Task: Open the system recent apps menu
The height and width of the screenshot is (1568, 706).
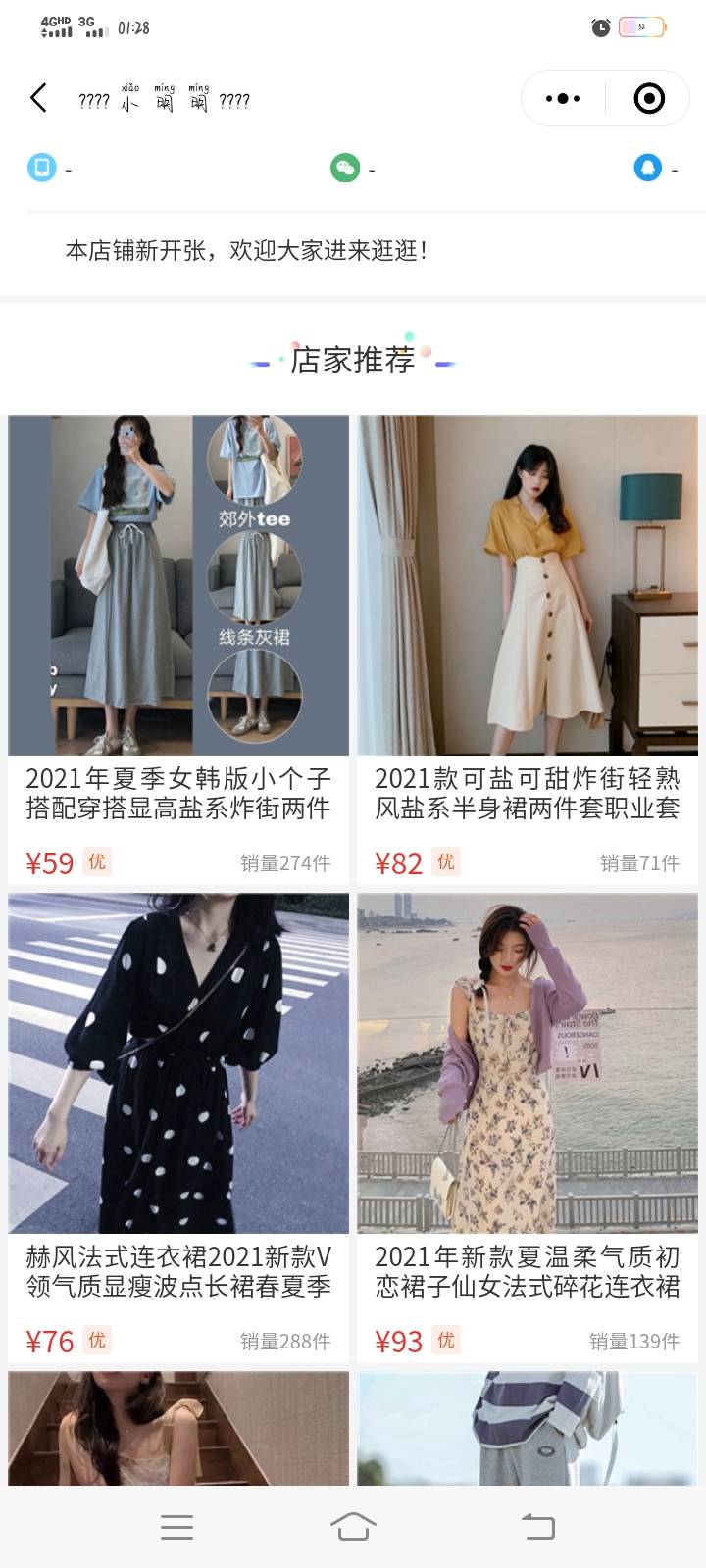Action: pyautogui.click(x=176, y=1527)
